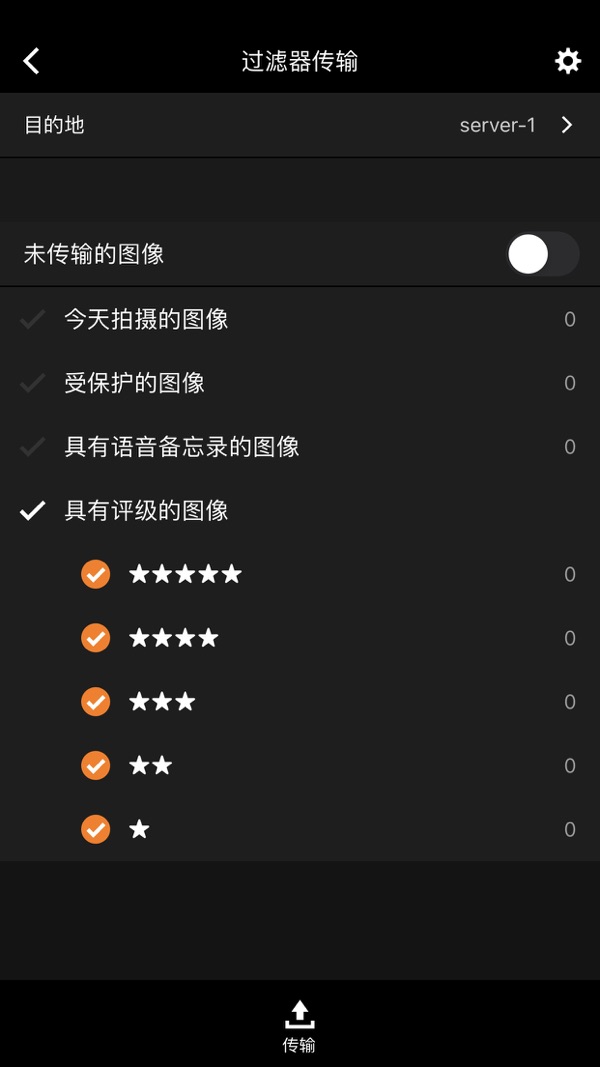
Task: Uncheck the four-star rating checkbox
Action: click(x=96, y=638)
